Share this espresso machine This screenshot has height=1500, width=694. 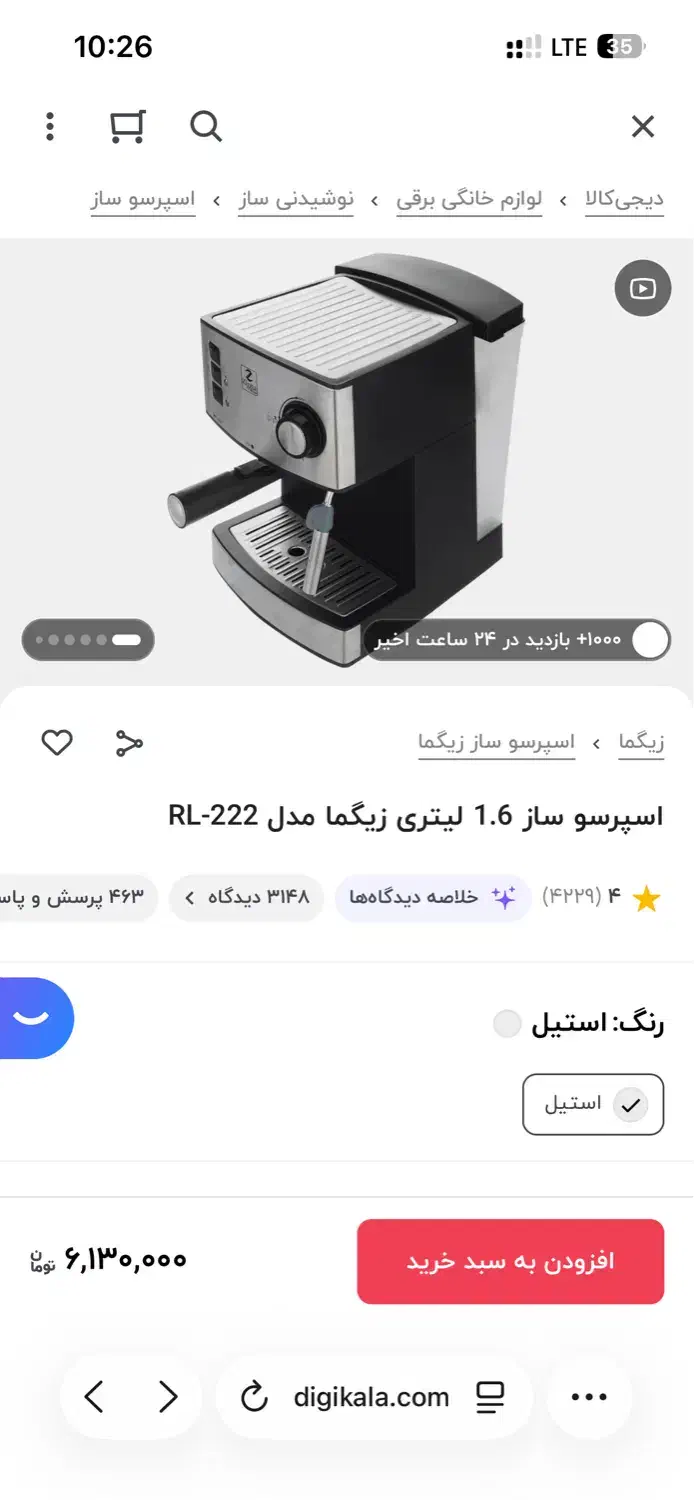[129, 743]
